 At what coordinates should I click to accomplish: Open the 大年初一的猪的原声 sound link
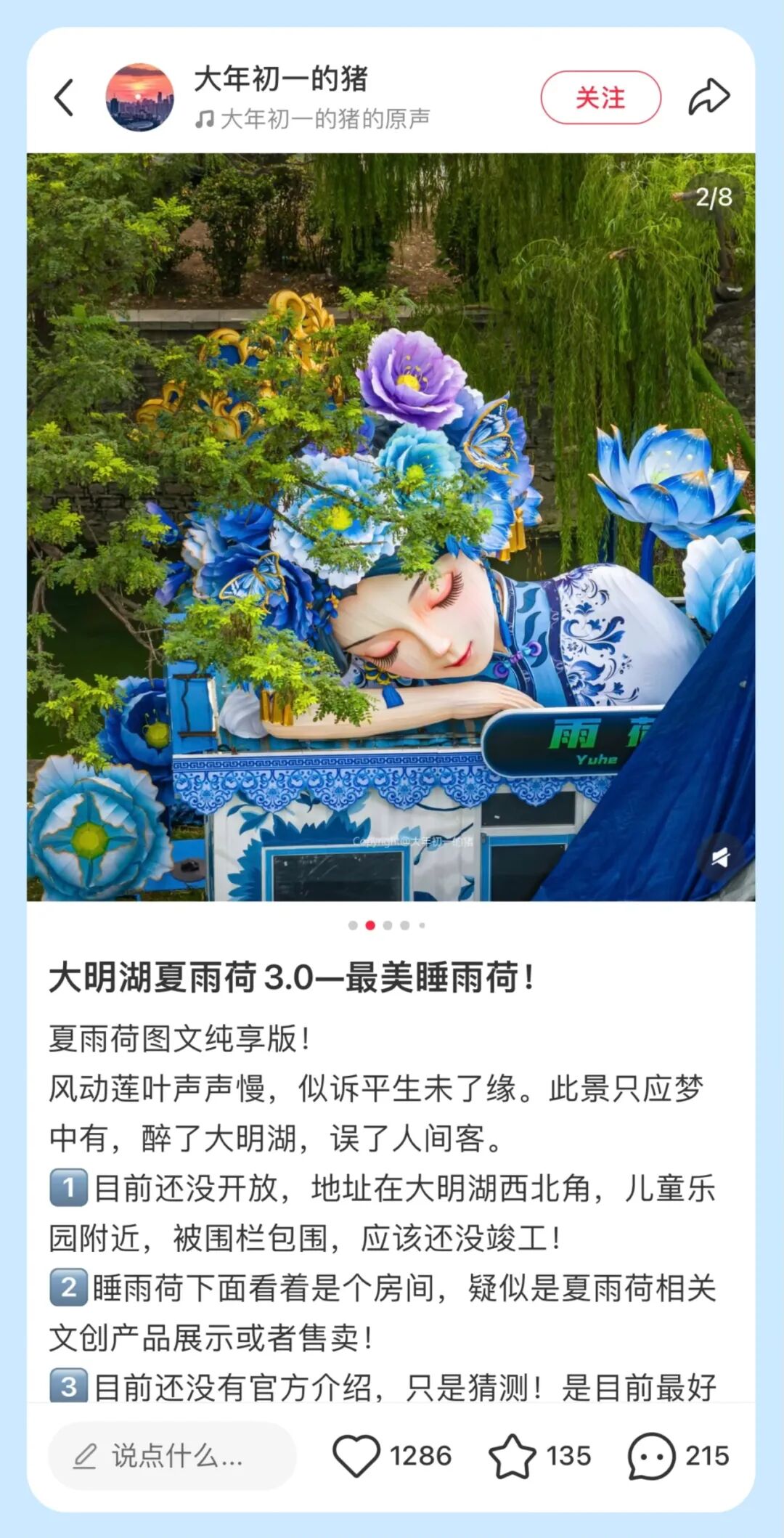click(x=314, y=118)
